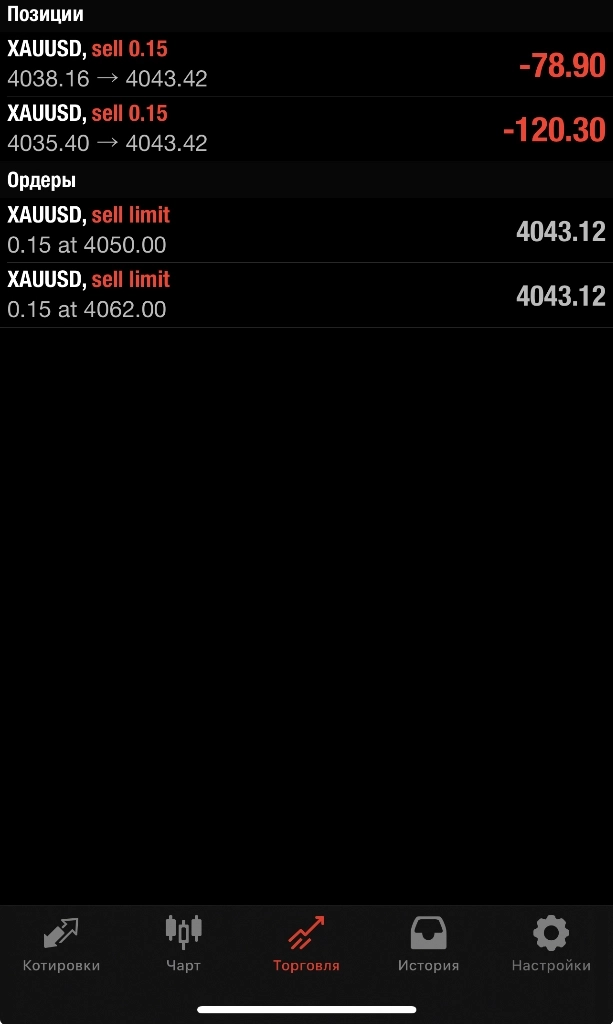Open the История tab
Image resolution: width=613 pixels, height=1024 pixels.
(428, 945)
